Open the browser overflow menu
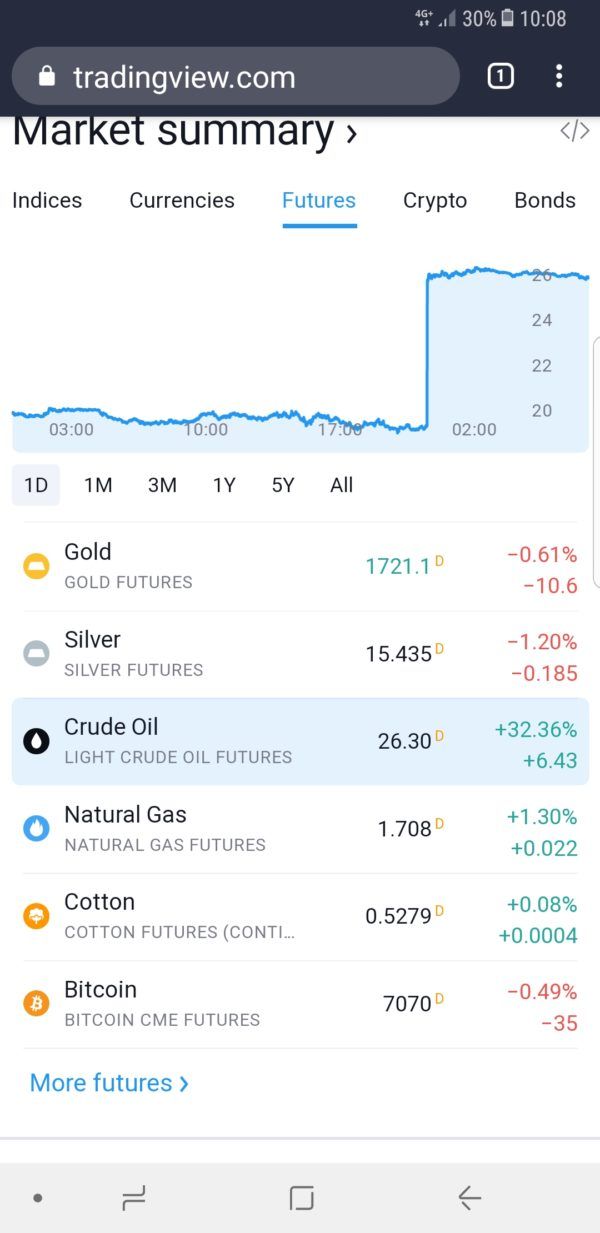Image resolution: width=600 pixels, height=1233 pixels. tap(559, 76)
